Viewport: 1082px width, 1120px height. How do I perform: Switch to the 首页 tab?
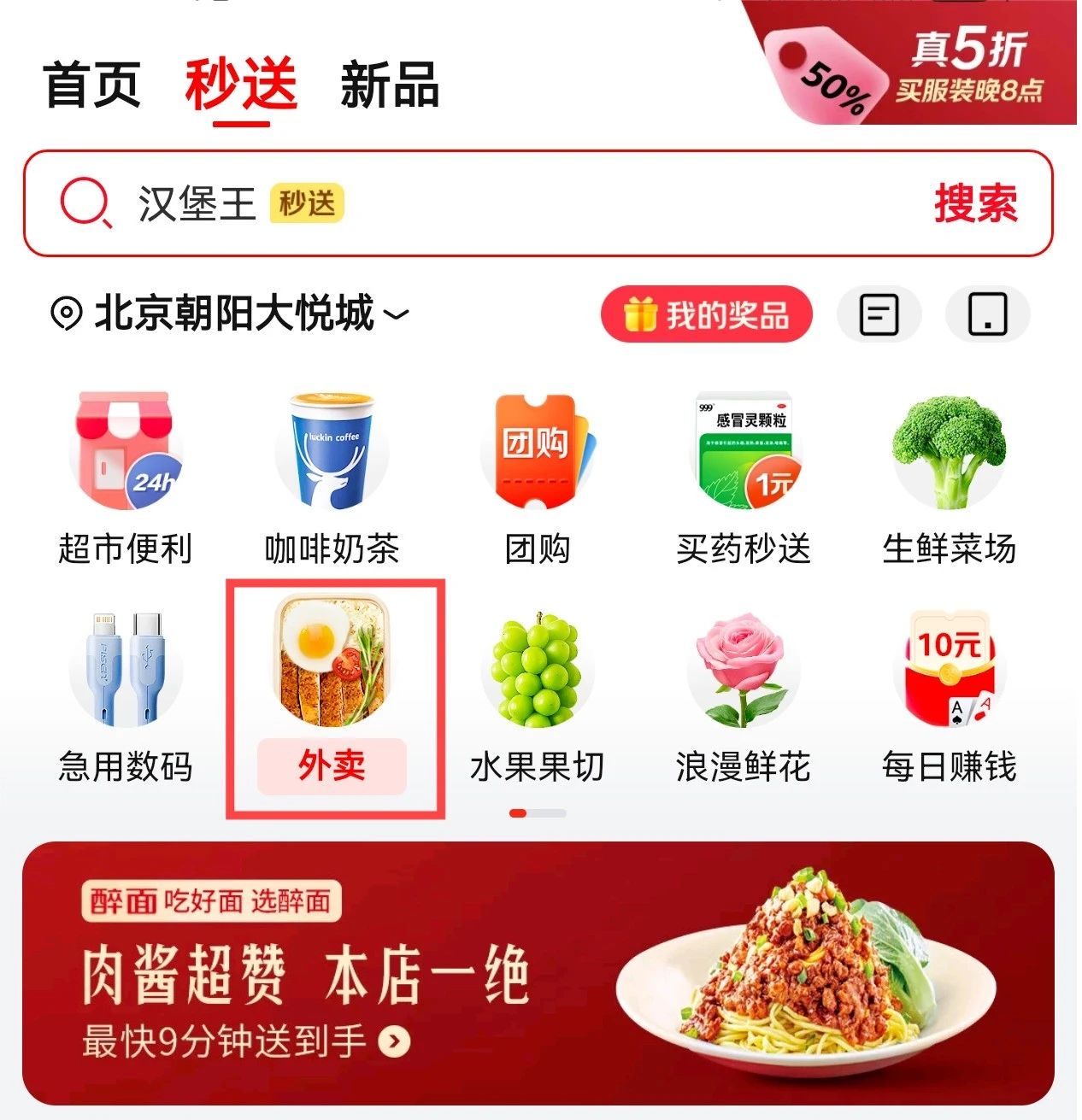click(92, 85)
